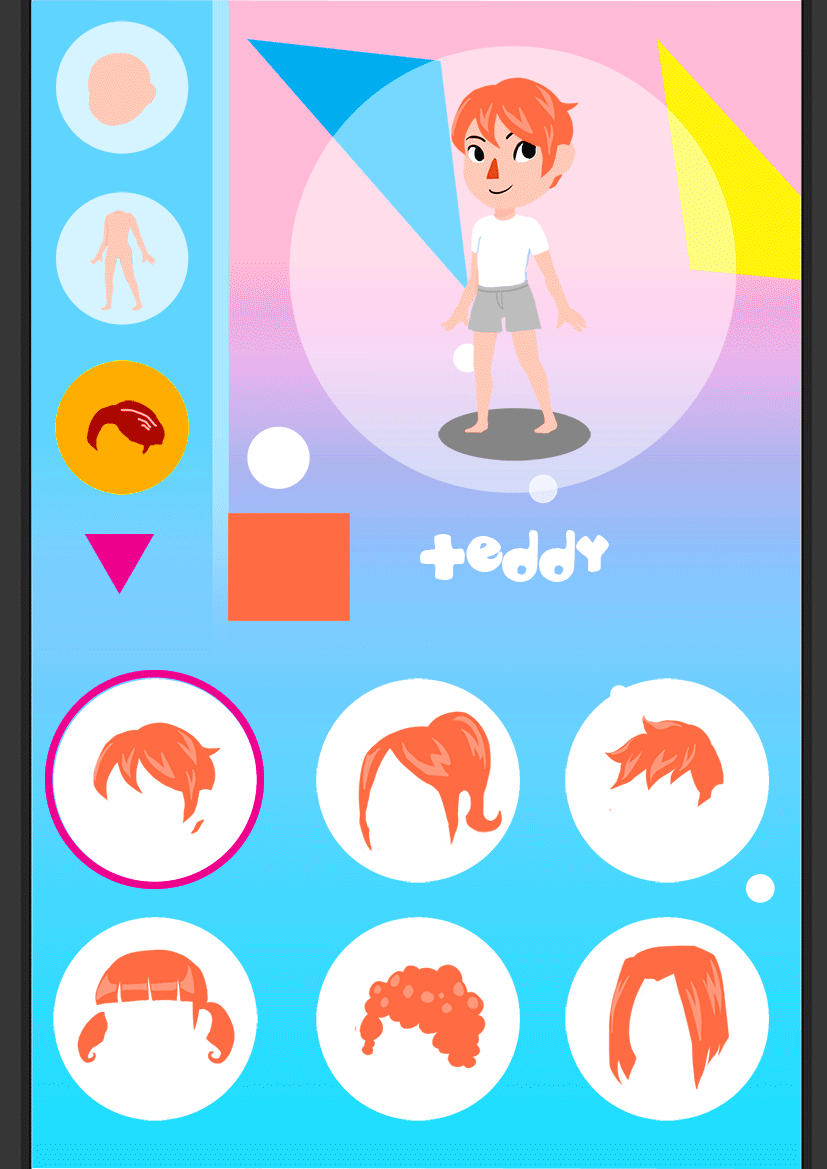Select the spiky short hairstyle
Viewport: 827px width, 1169px height.
pos(667,779)
